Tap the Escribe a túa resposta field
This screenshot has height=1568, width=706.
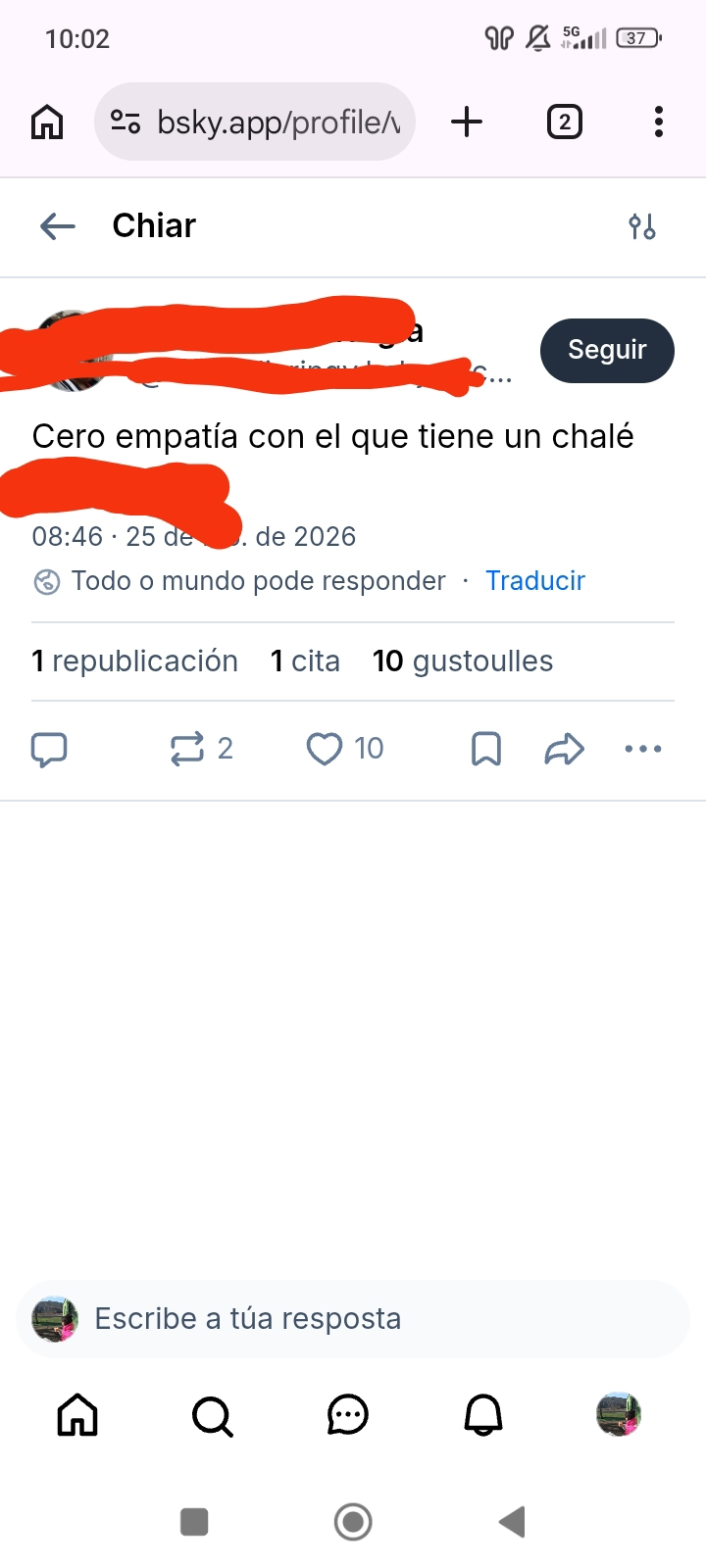click(353, 1319)
